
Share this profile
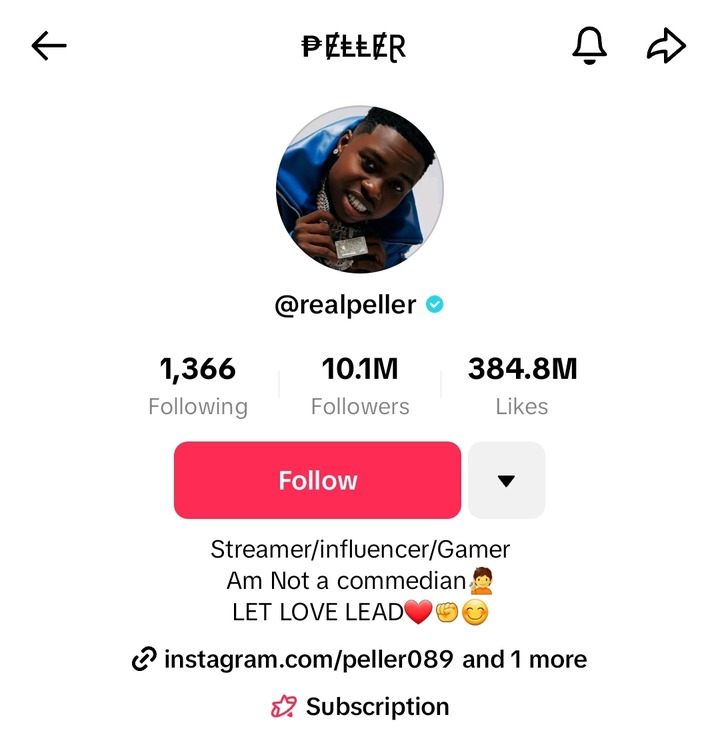click(666, 46)
